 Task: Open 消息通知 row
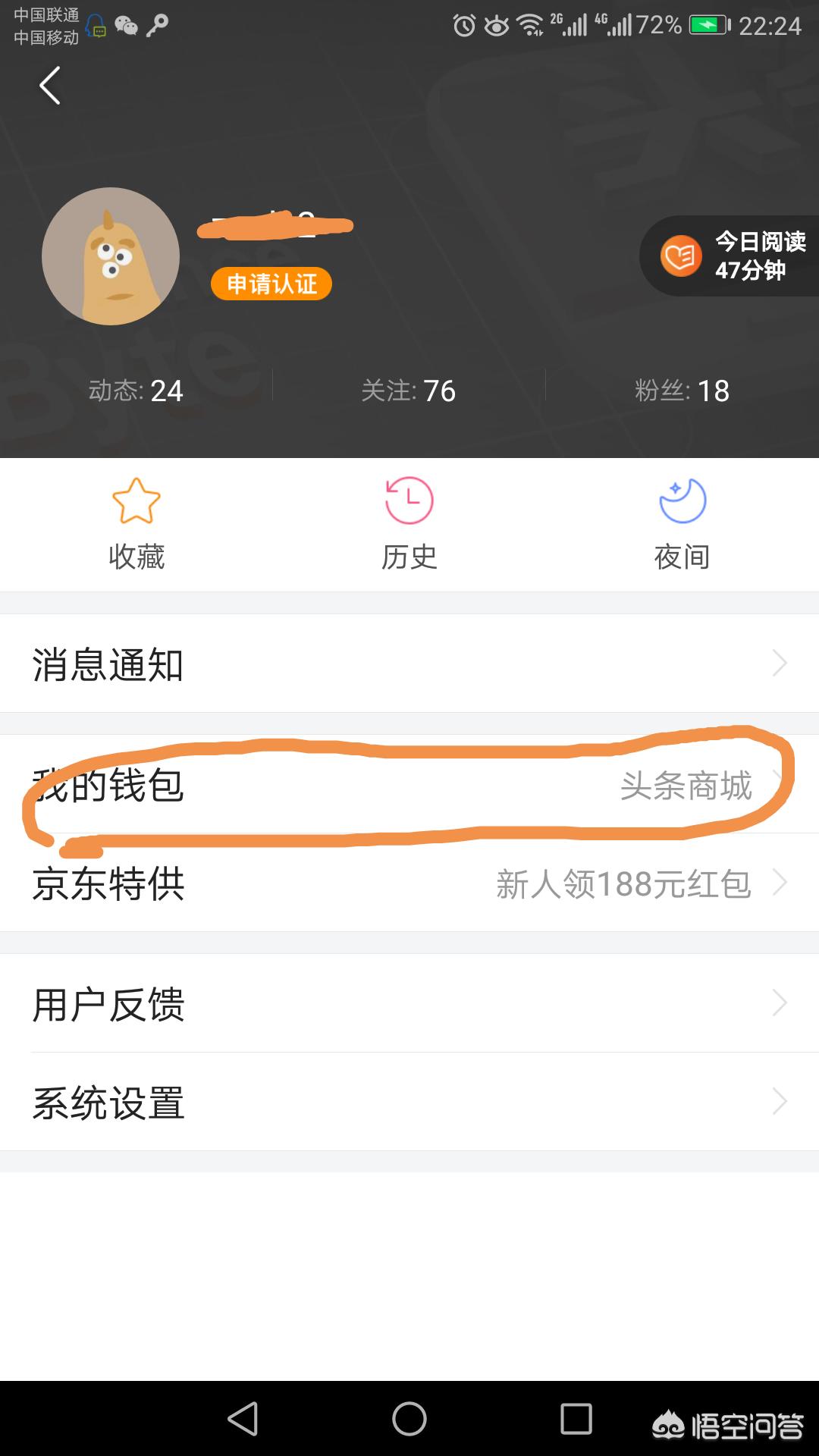pos(409,664)
